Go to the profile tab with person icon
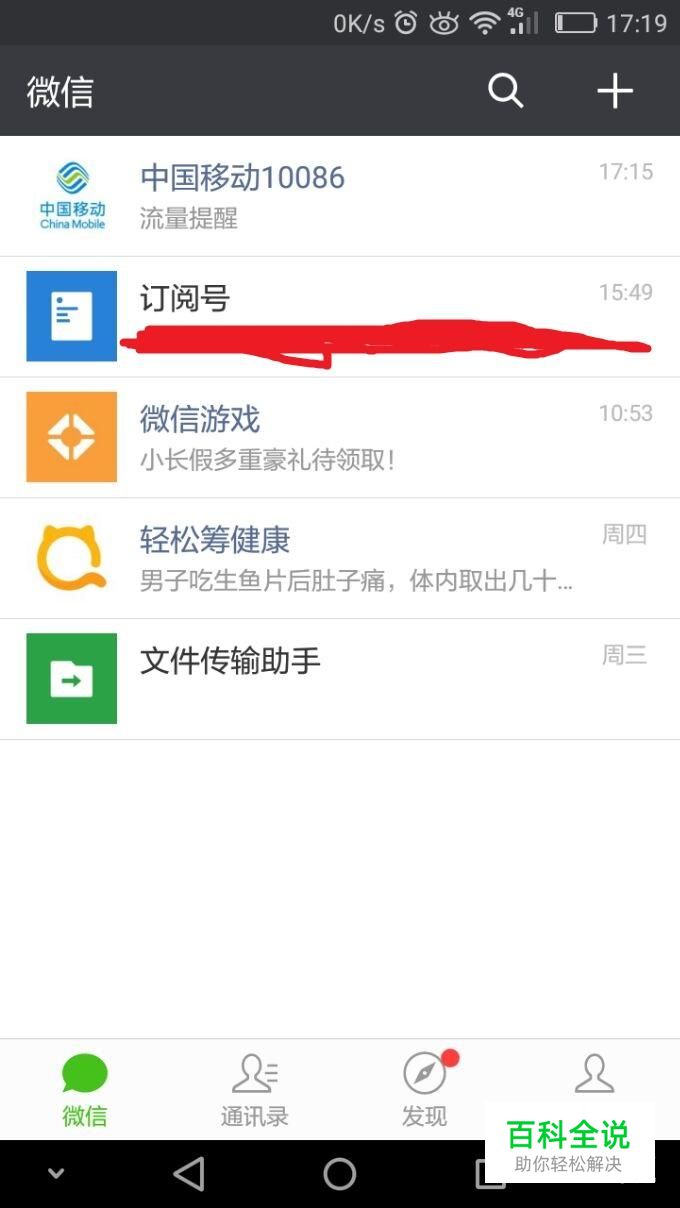The height and width of the screenshot is (1208, 680). 594,1076
